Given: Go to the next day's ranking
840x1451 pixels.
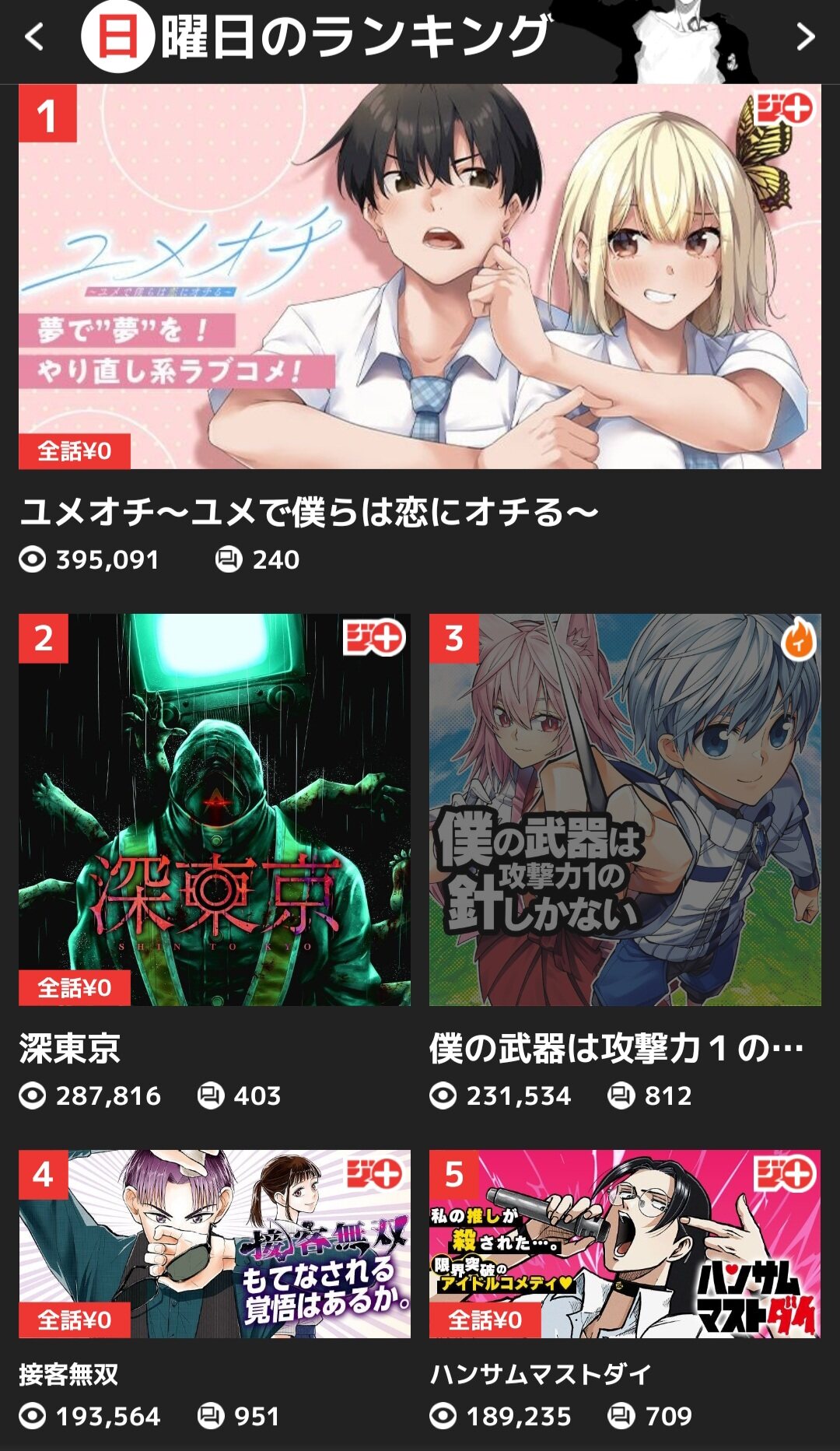Looking at the screenshot, I should (x=806, y=37).
